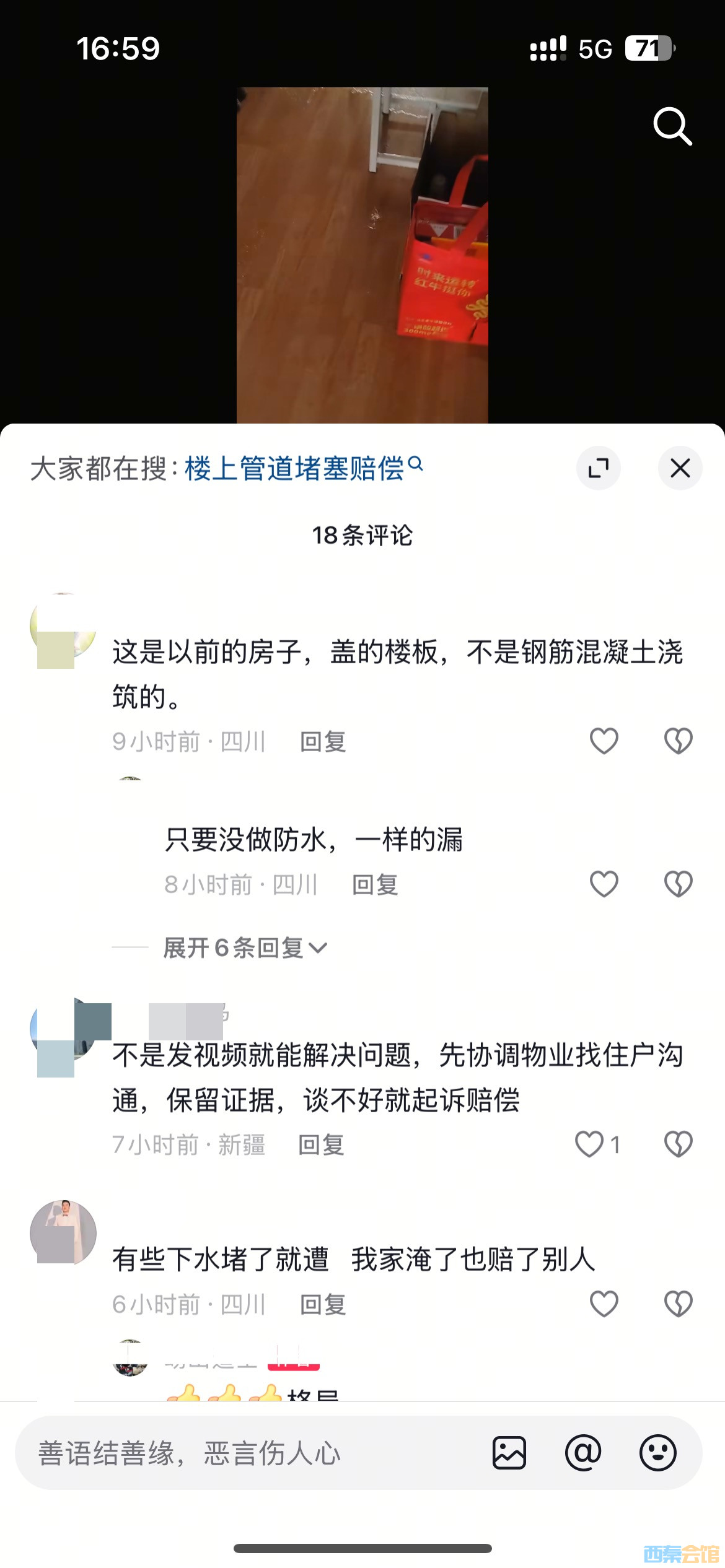Open the emoji picker

click(657, 1453)
